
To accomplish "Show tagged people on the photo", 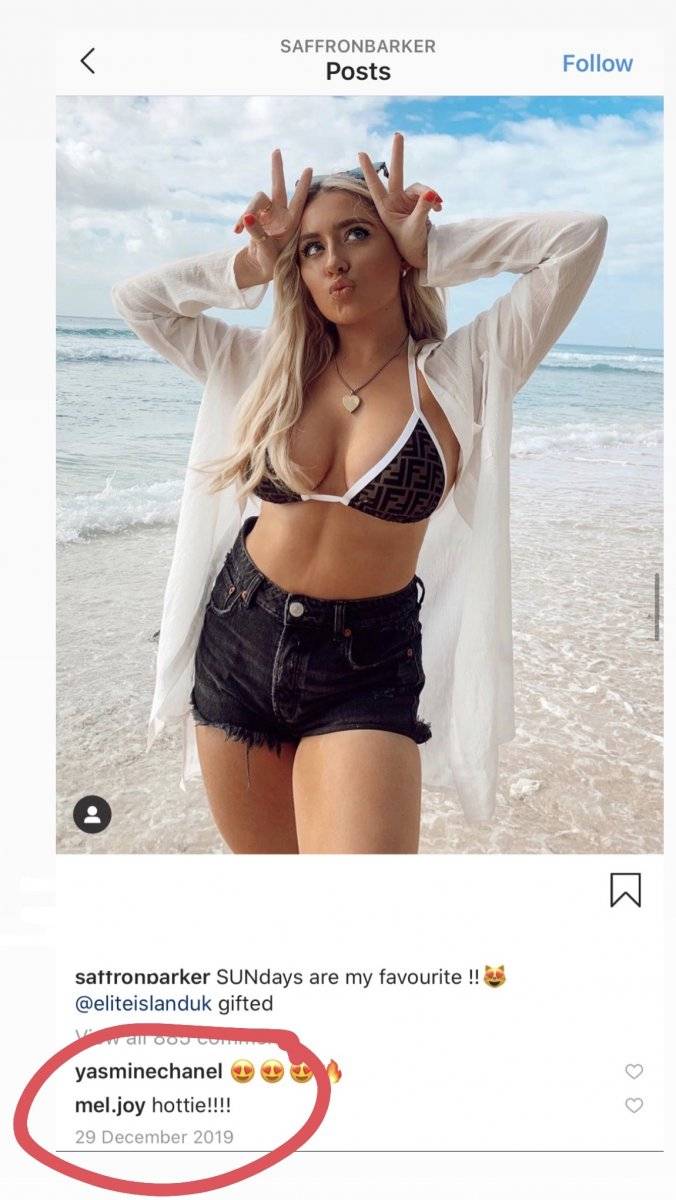I will point(92,814).
